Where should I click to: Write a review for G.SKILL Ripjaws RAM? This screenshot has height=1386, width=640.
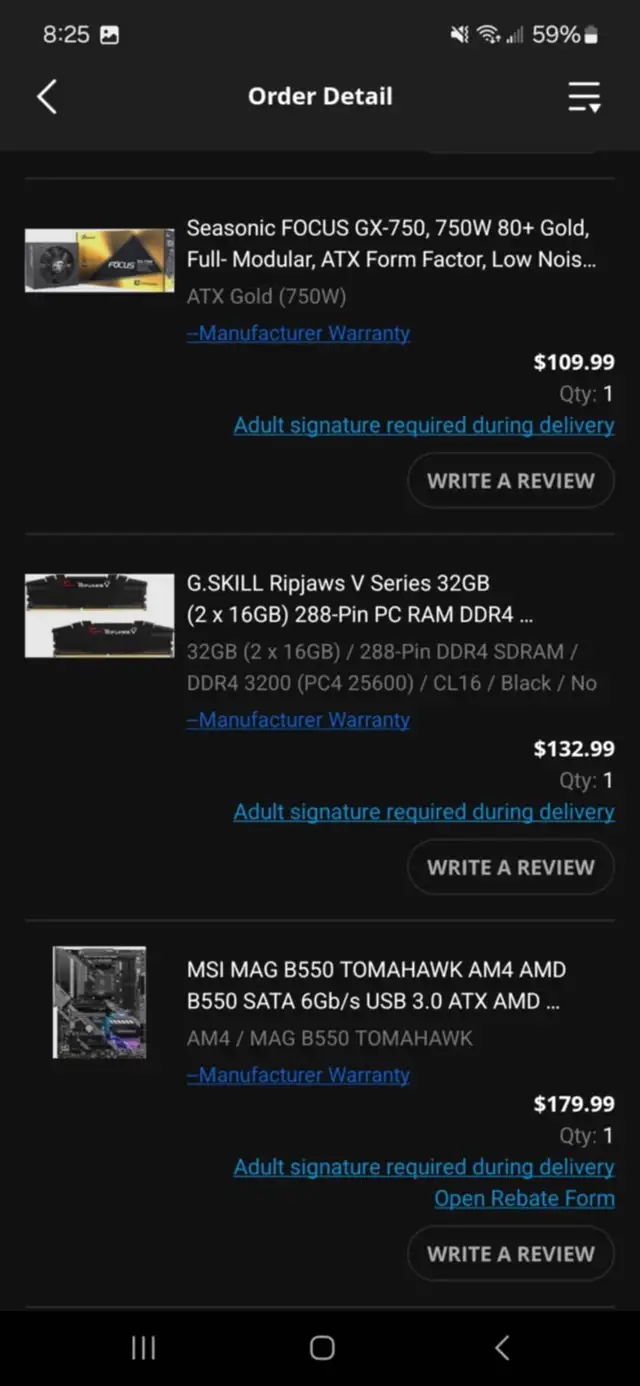(x=510, y=868)
